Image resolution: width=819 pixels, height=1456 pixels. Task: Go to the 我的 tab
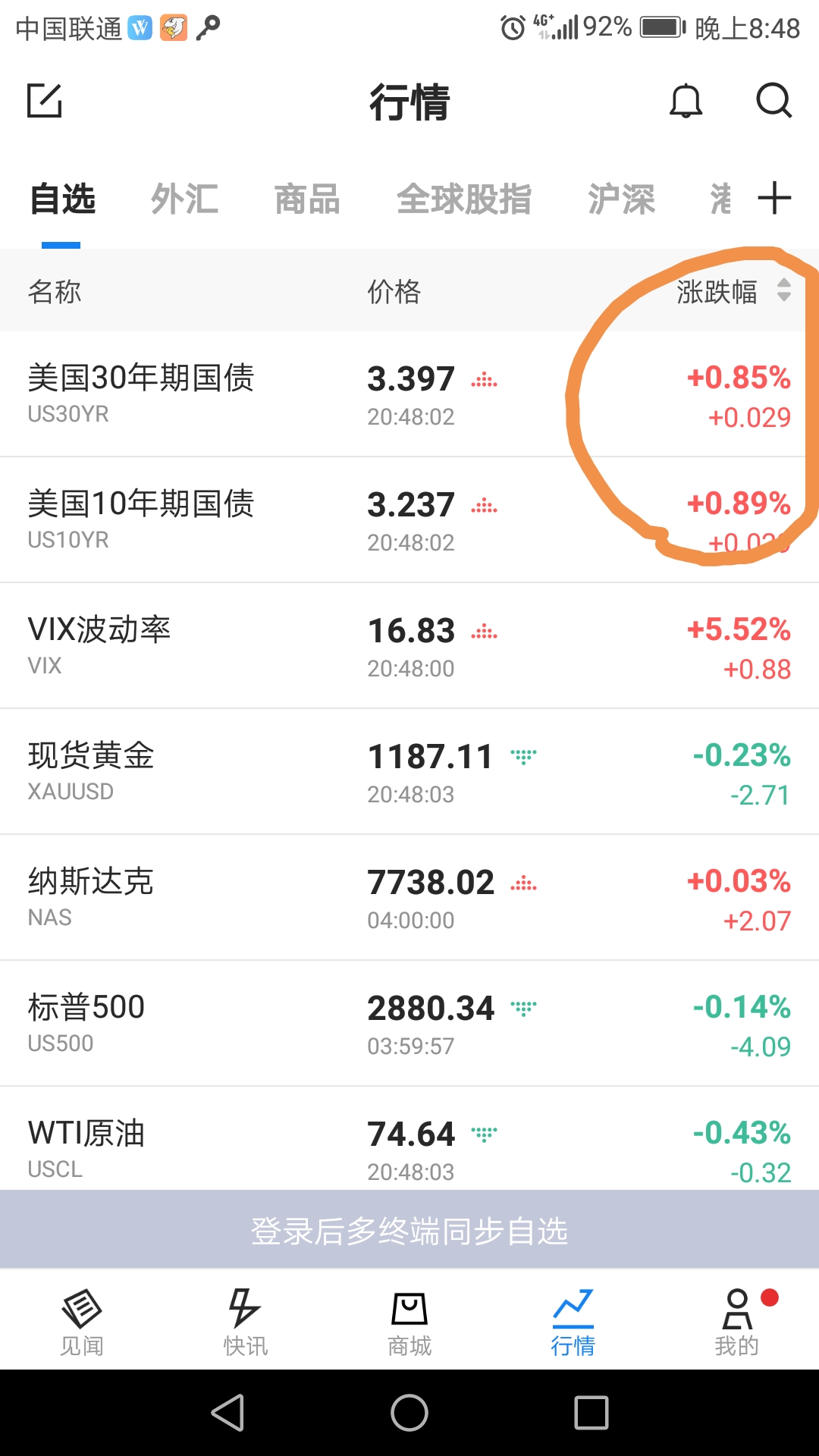[737, 1323]
